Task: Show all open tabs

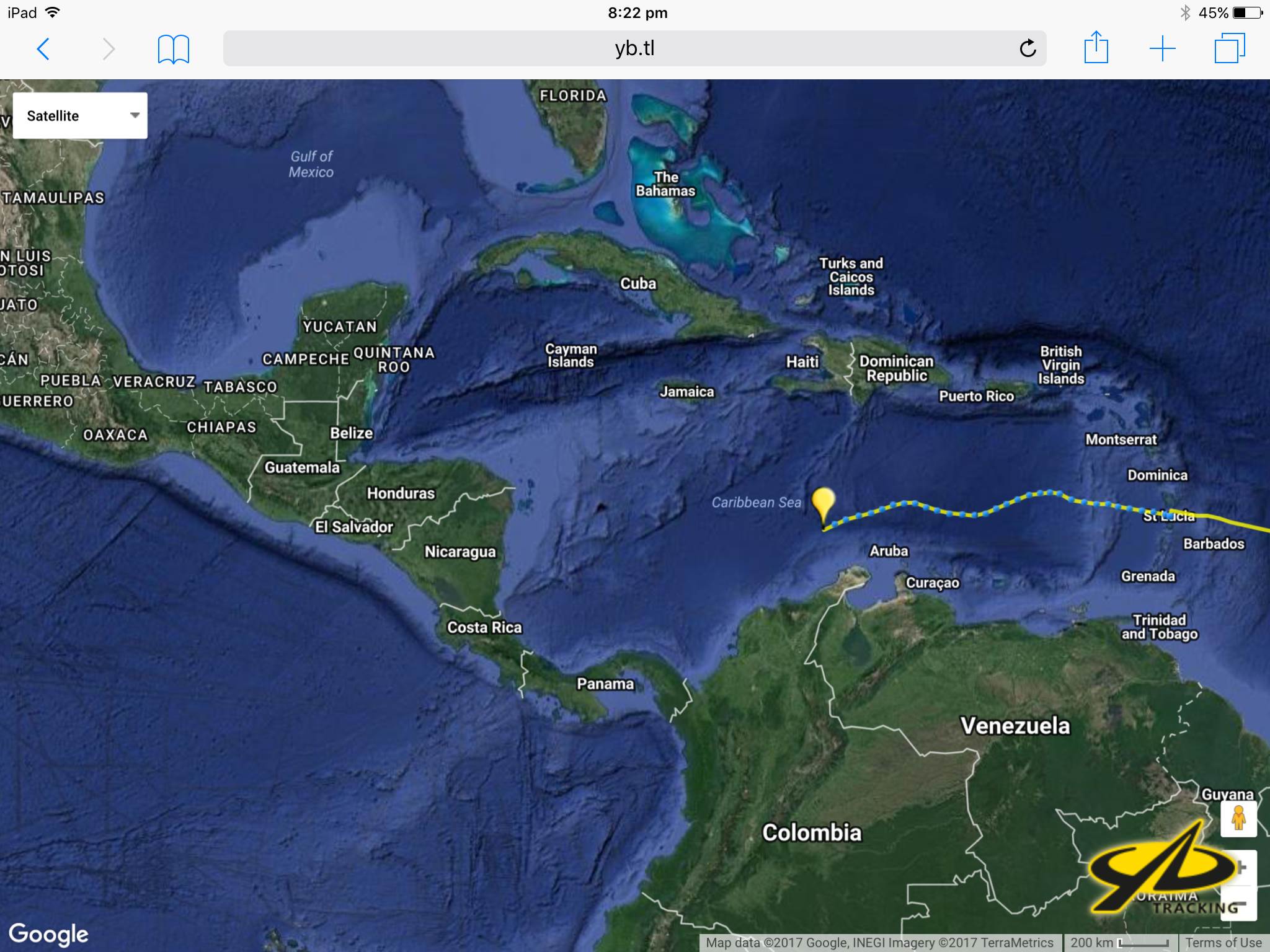Action: pyautogui.click(x=1229, y=48)
